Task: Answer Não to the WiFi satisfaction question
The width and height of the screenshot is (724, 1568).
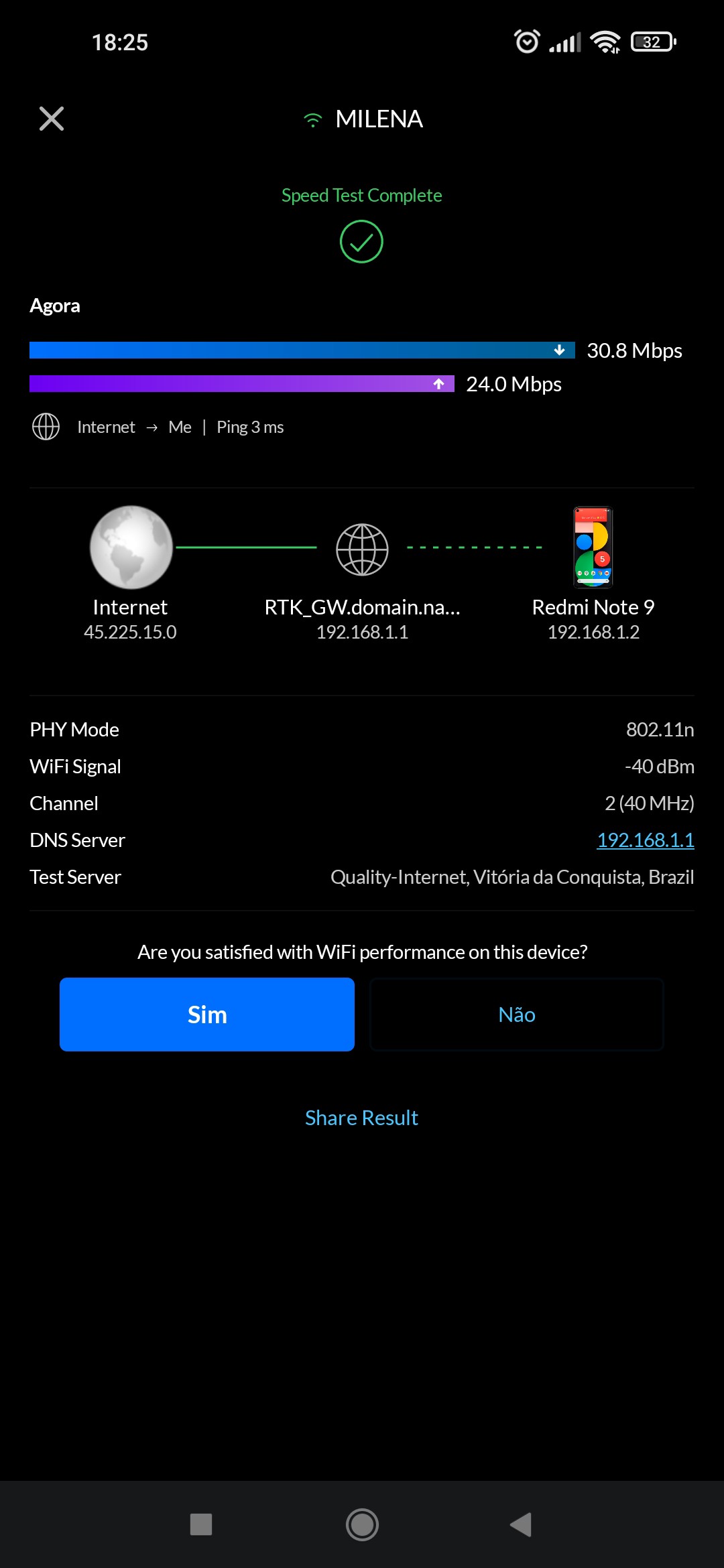Action: coord(516,1014)
